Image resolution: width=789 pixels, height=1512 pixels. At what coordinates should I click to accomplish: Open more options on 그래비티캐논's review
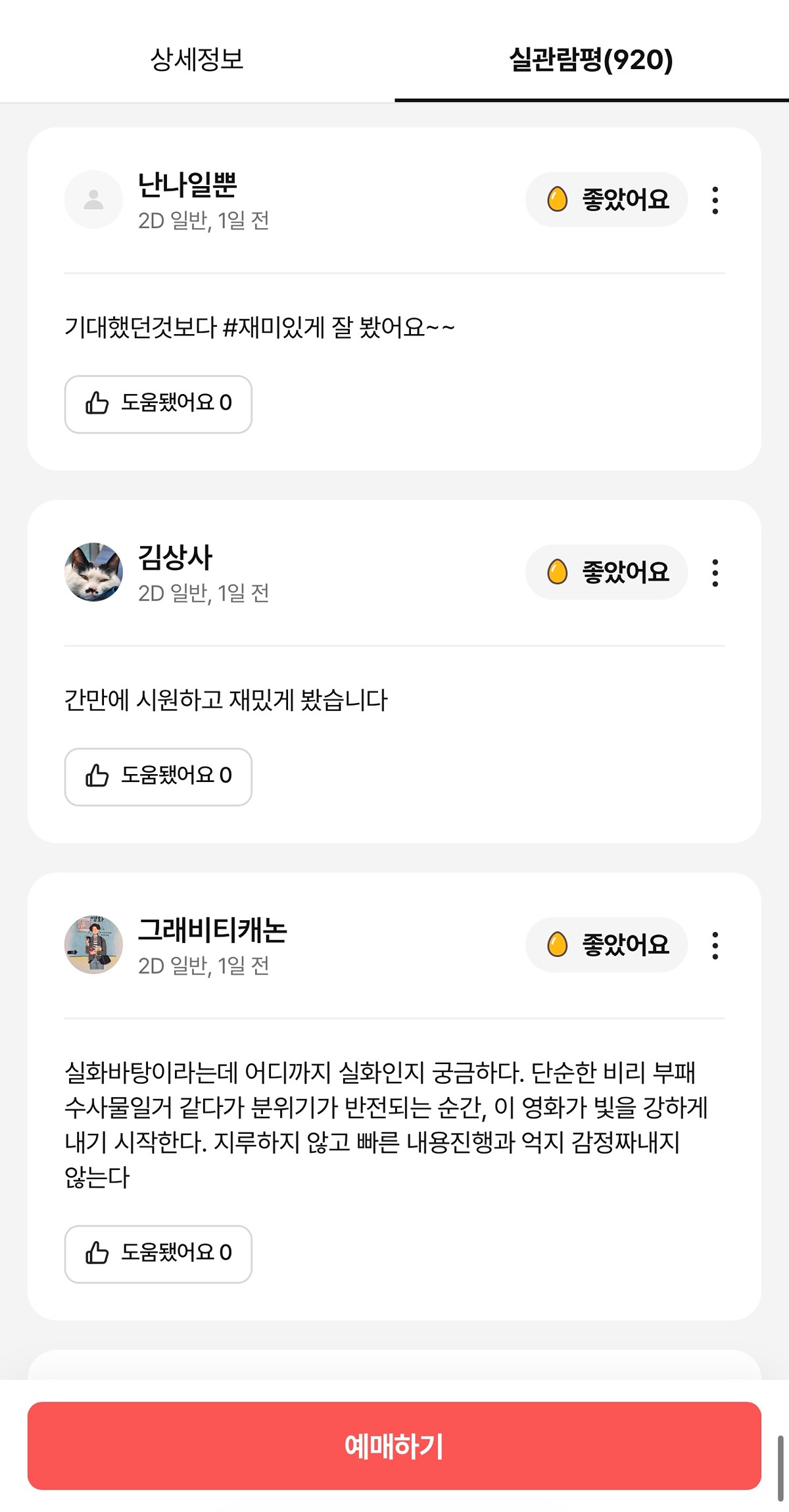[715, 946]
